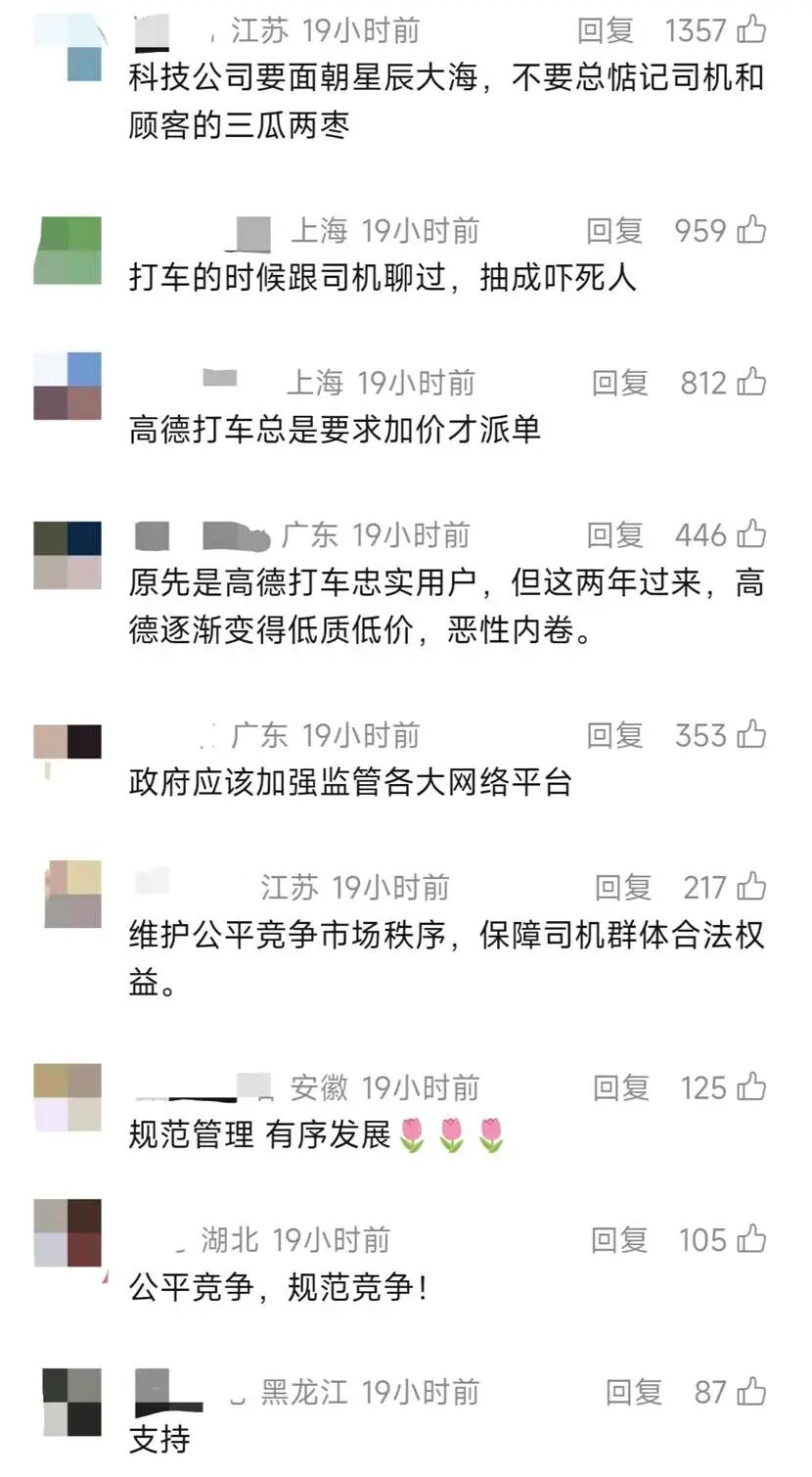Reply to comment 政府应该加强监管各大网络平台
The height and width of the screenshot is (1477, 812).
[x=614, y=736]
